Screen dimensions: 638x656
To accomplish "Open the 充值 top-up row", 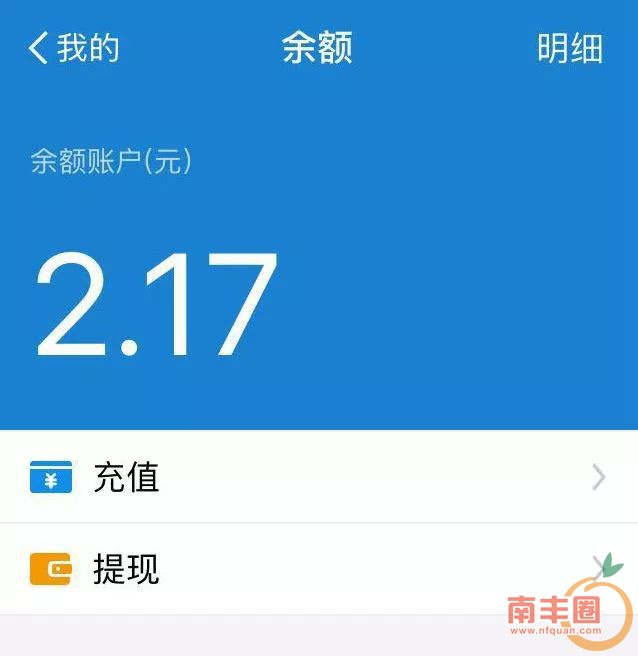I will (x=318, y=477).
